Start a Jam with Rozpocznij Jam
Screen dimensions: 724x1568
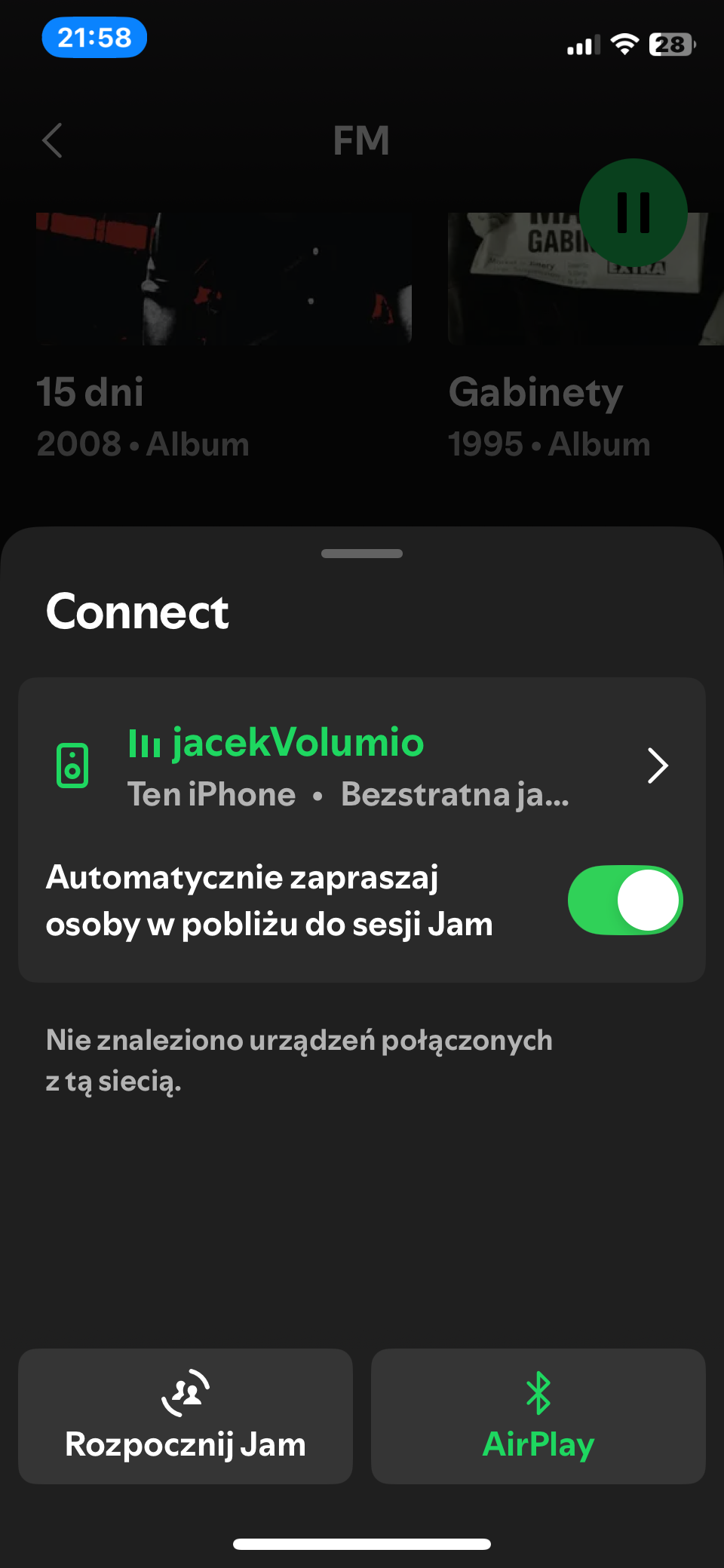pos(186,1416)
